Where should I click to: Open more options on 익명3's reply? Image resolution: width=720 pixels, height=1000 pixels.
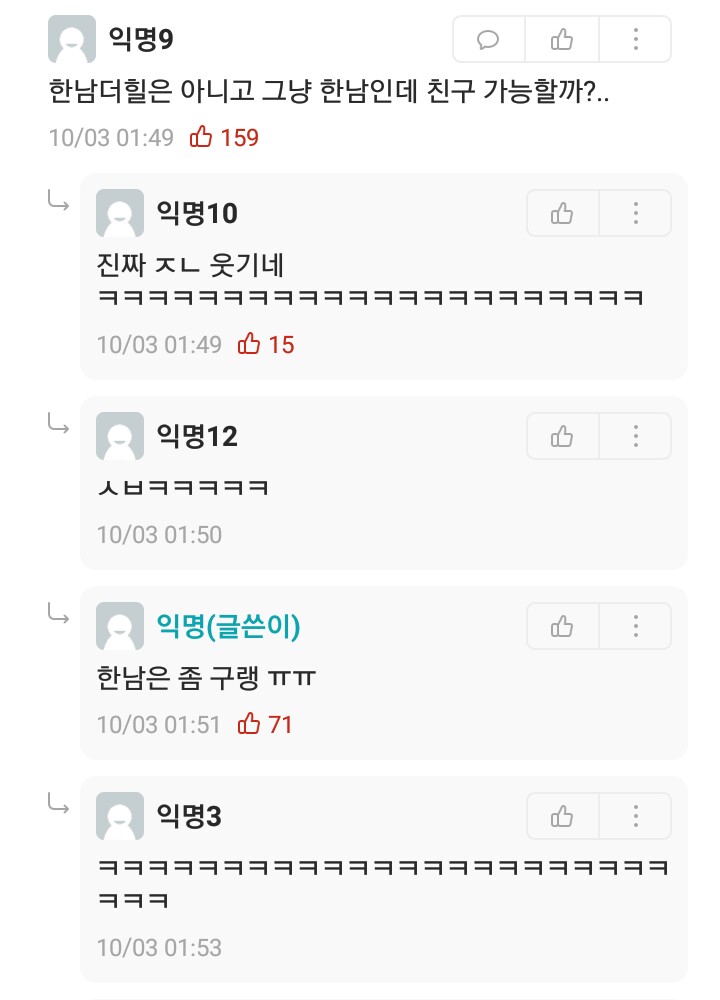point(636,816)
